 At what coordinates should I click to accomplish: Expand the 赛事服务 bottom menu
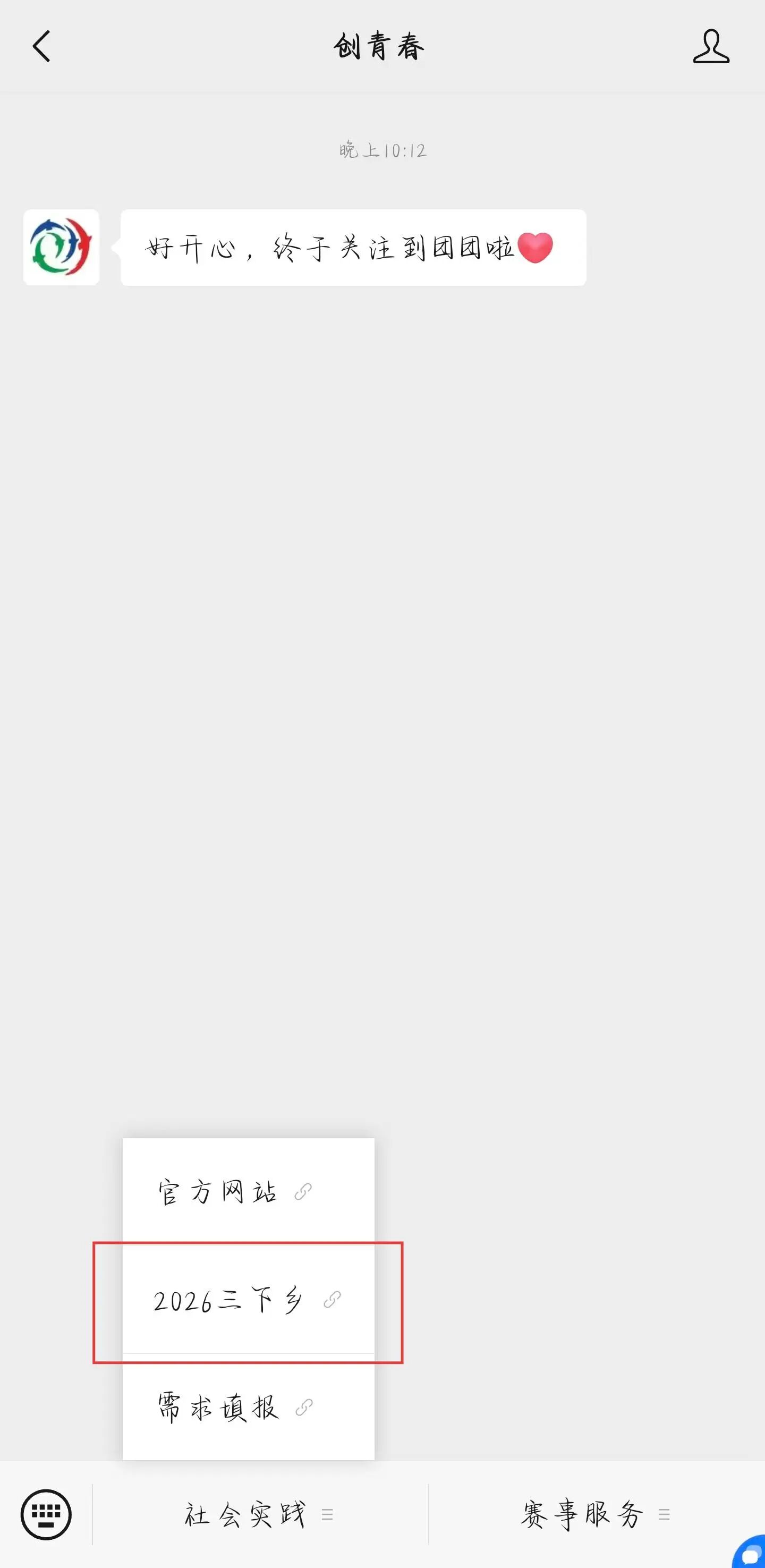point(595,1514)
